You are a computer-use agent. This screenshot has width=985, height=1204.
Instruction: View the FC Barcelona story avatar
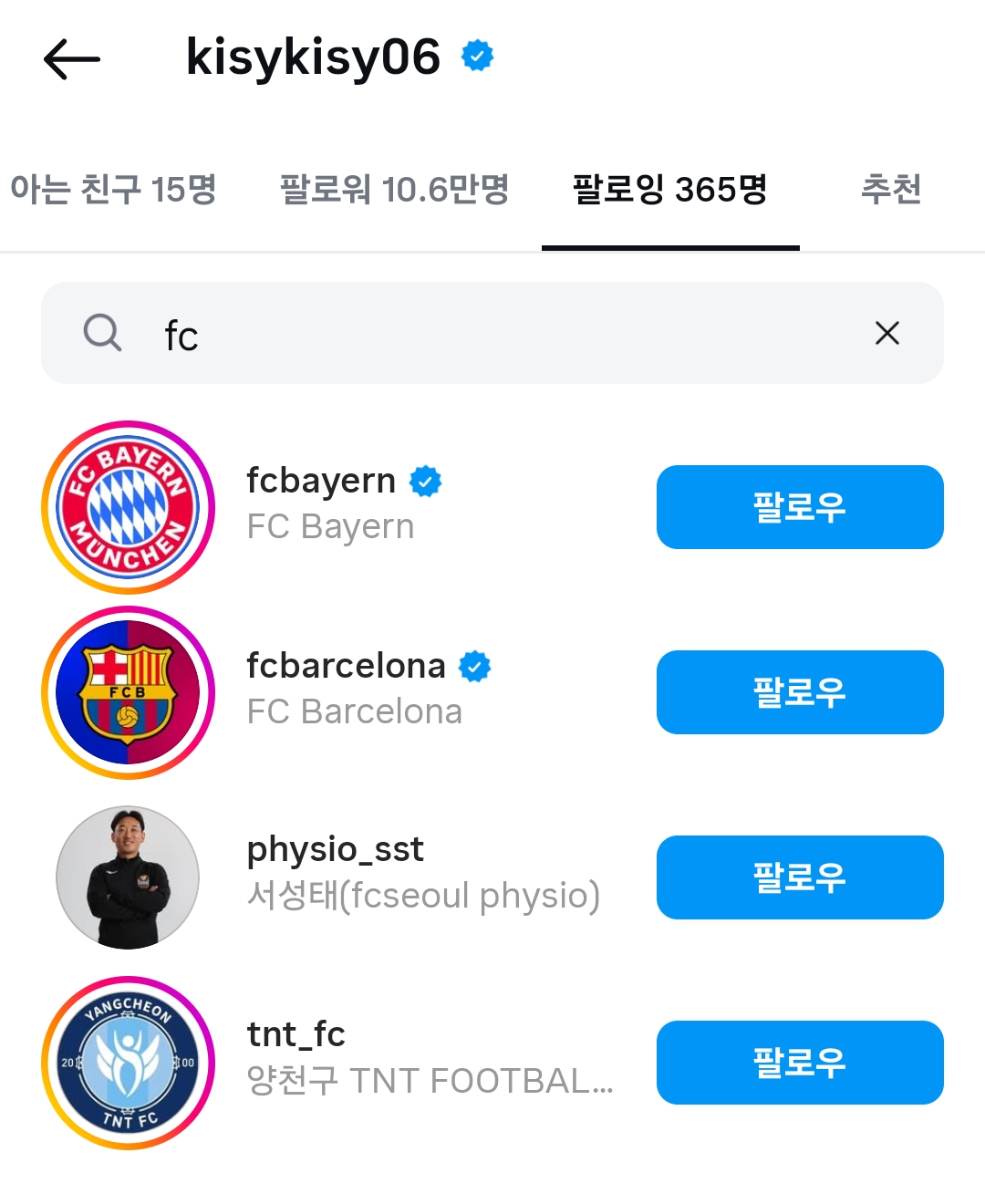pyautogui.click(x=128, y=692)
